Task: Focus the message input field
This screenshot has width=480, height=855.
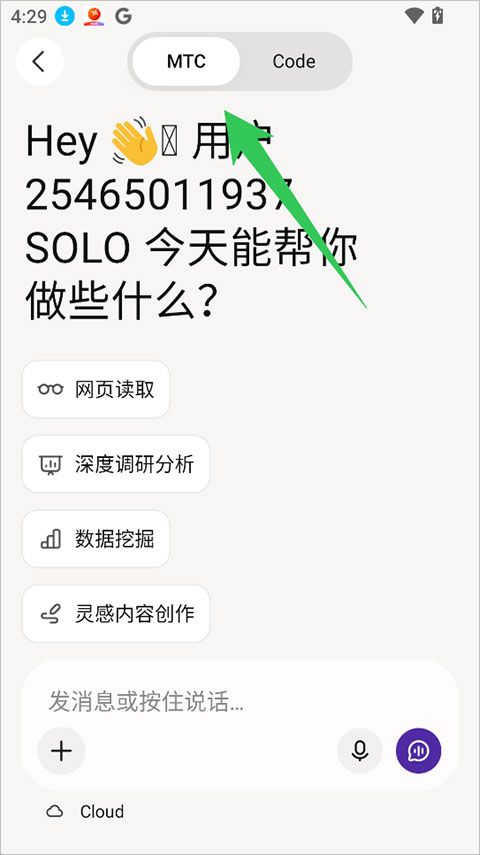Action: (240, 702)
